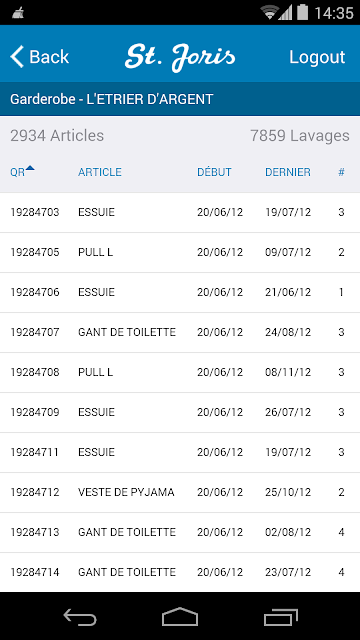
Task: Select the row for QR 19284706
Action: (x=180, y=293)
